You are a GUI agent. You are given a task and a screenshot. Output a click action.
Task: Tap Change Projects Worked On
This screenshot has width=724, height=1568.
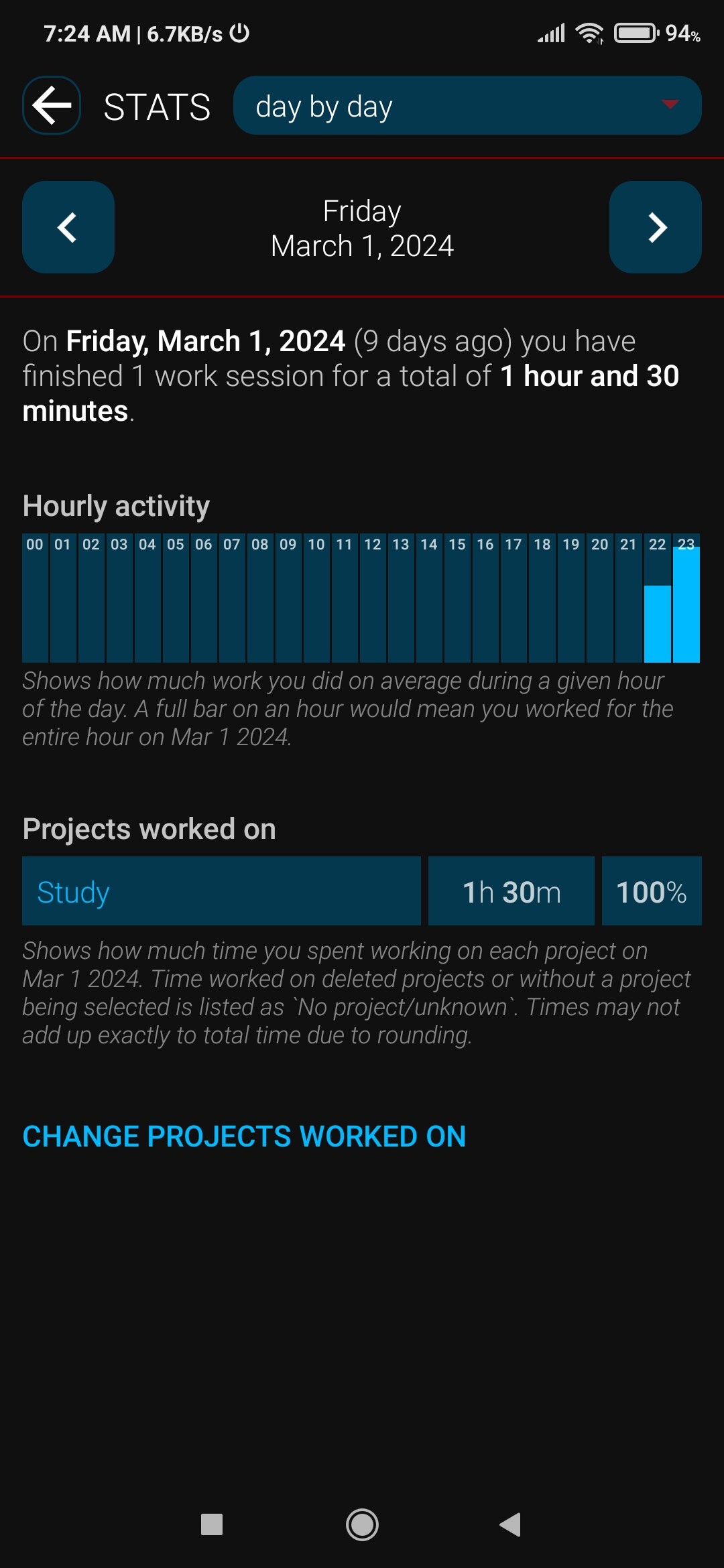click(x=244, y=1136)
